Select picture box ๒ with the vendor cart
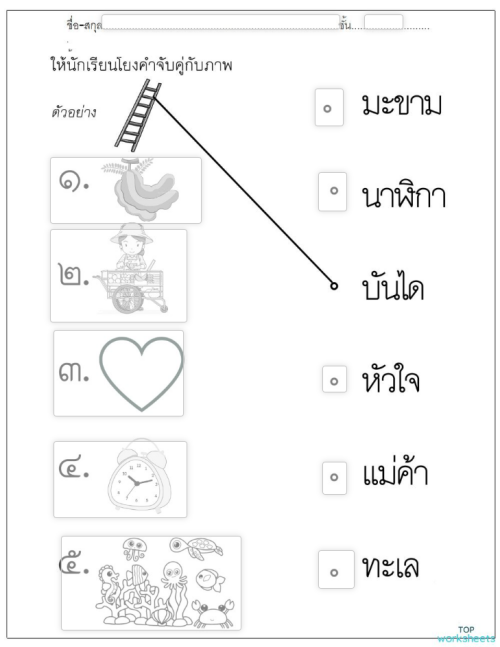The width and height of the screenshot is (500, 647). tap(118, 276)
